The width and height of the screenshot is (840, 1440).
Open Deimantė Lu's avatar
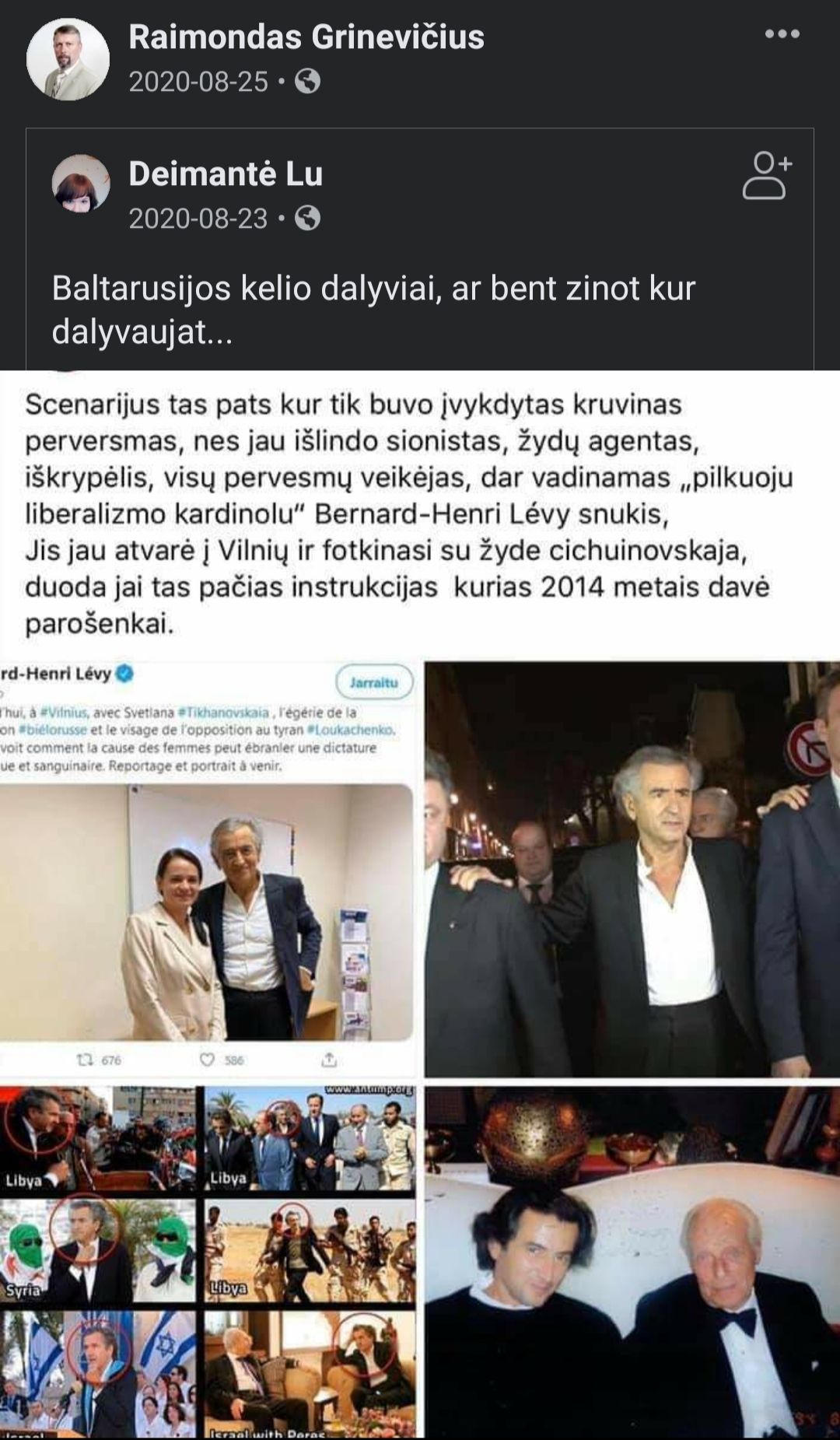pyautogui.click(x=81, y=184)
